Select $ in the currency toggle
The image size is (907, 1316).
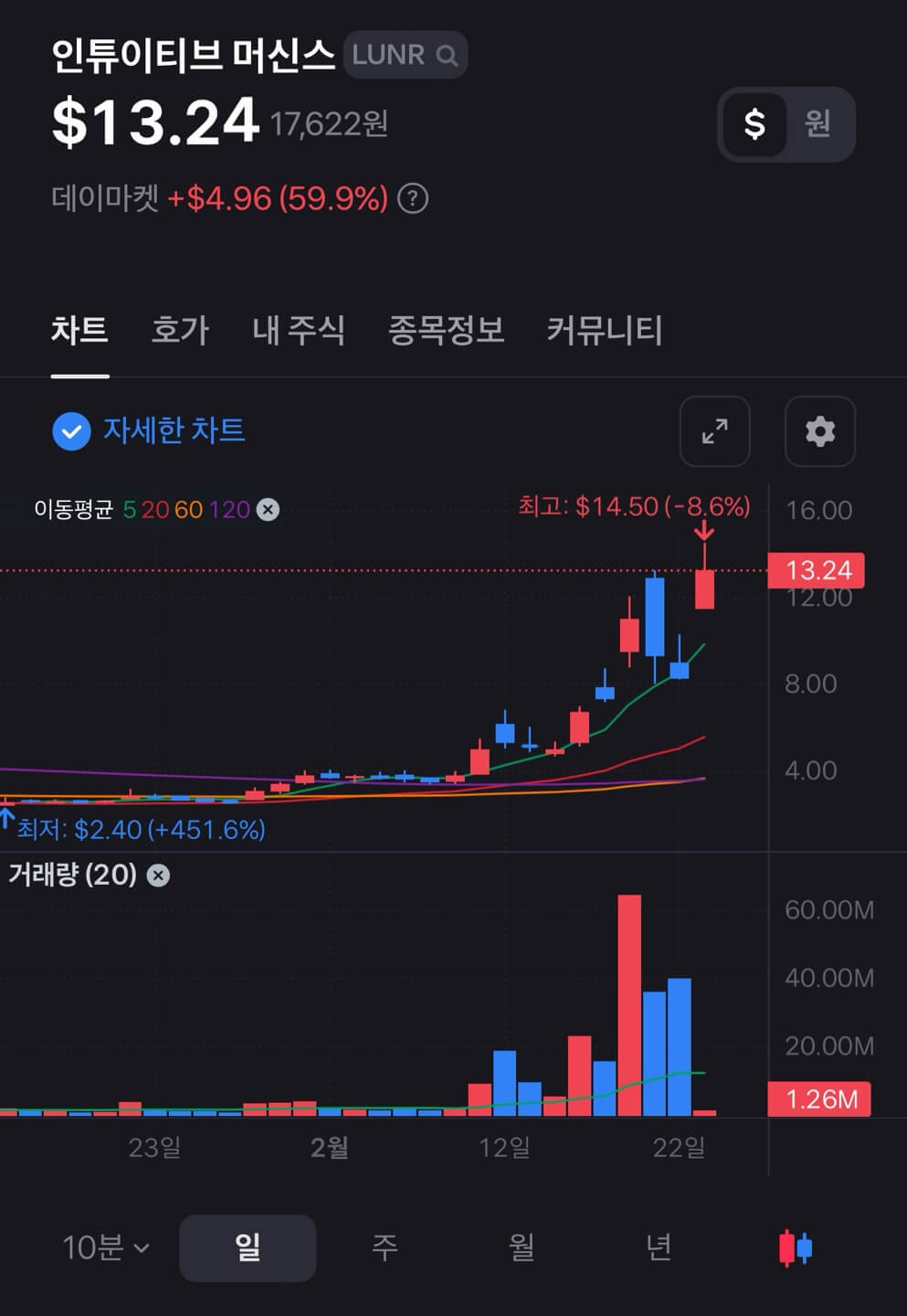pyautogui.click(x=754, y=125)
